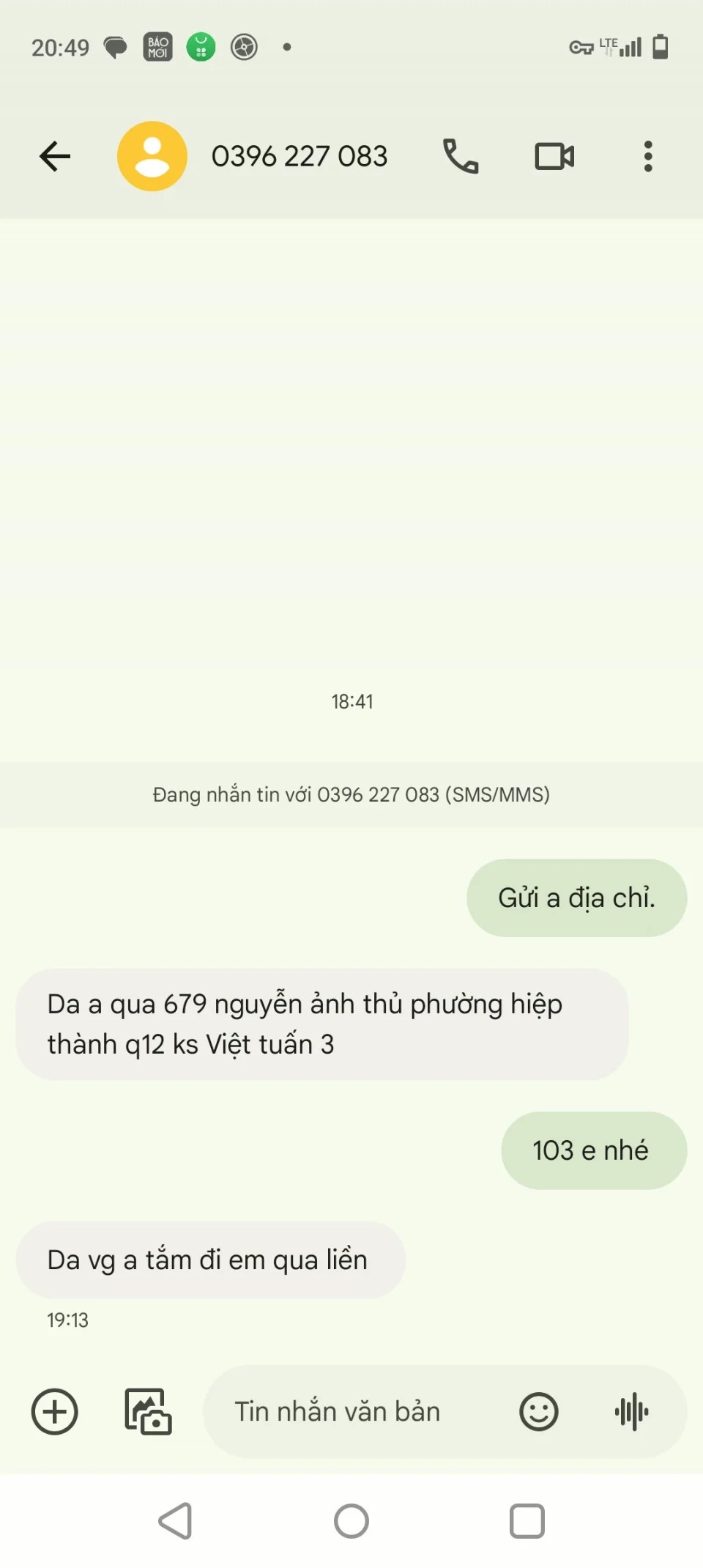Start a video call with this contact

[x=554, y=156]
